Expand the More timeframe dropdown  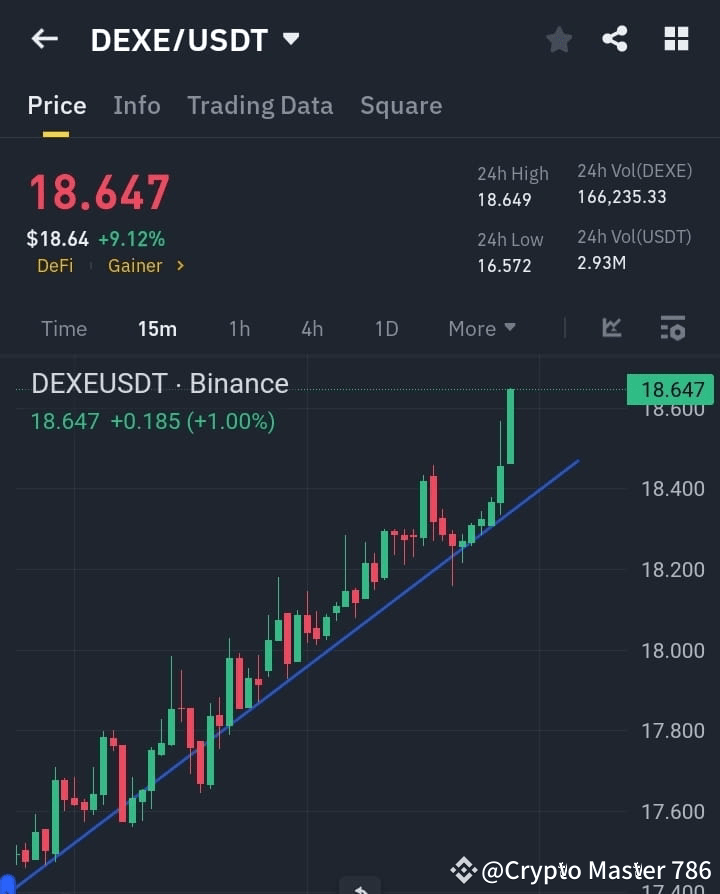coord(481,328)
